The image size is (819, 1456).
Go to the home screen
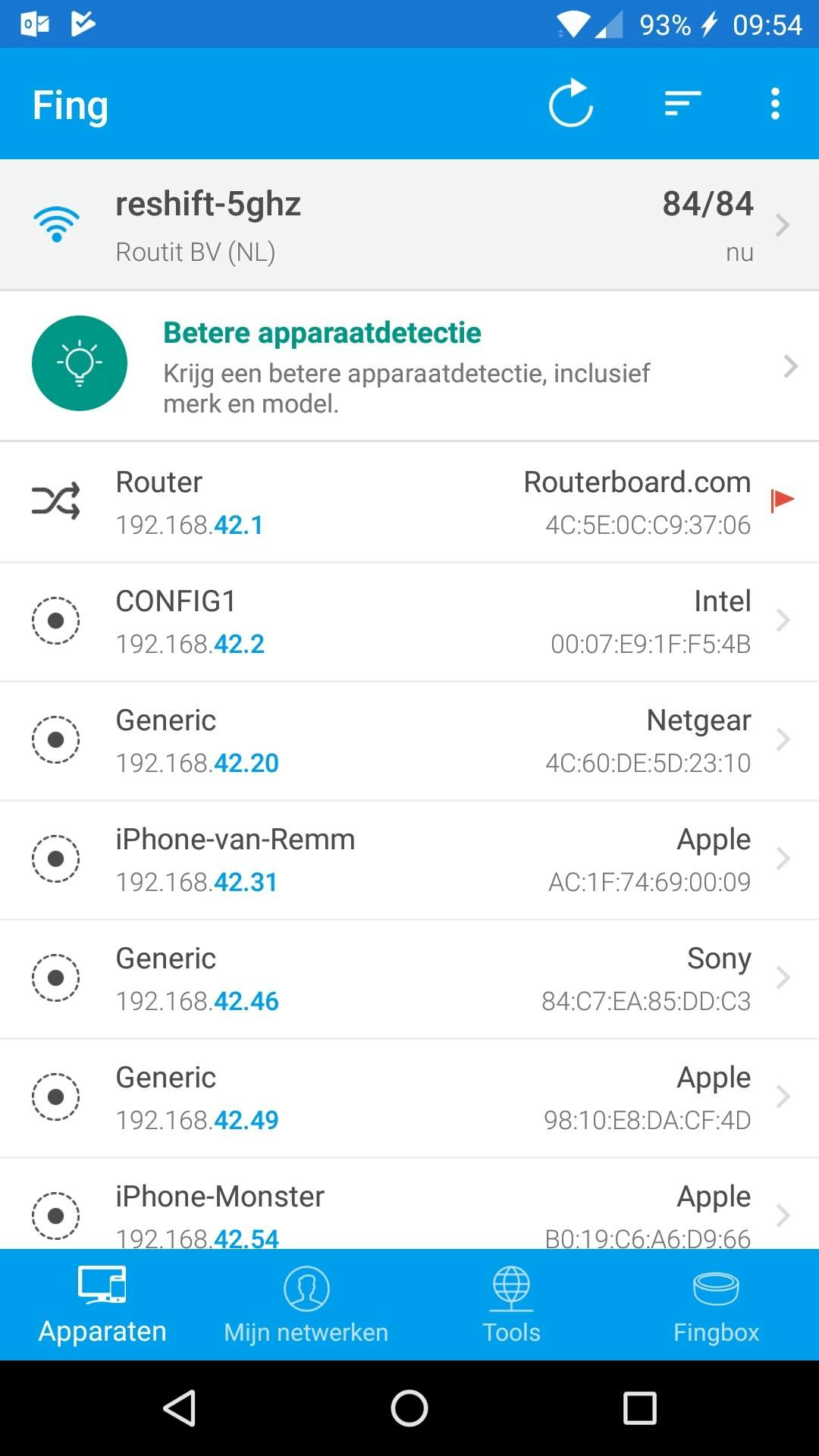coord(409,1408)
